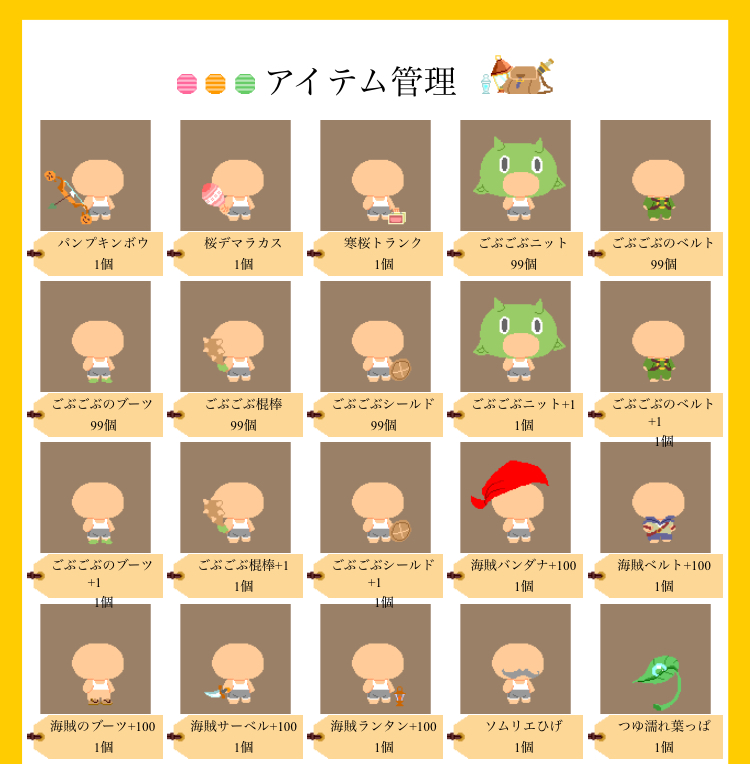Open the 海賊ベルト+100 item

click(x=655, y=497)
